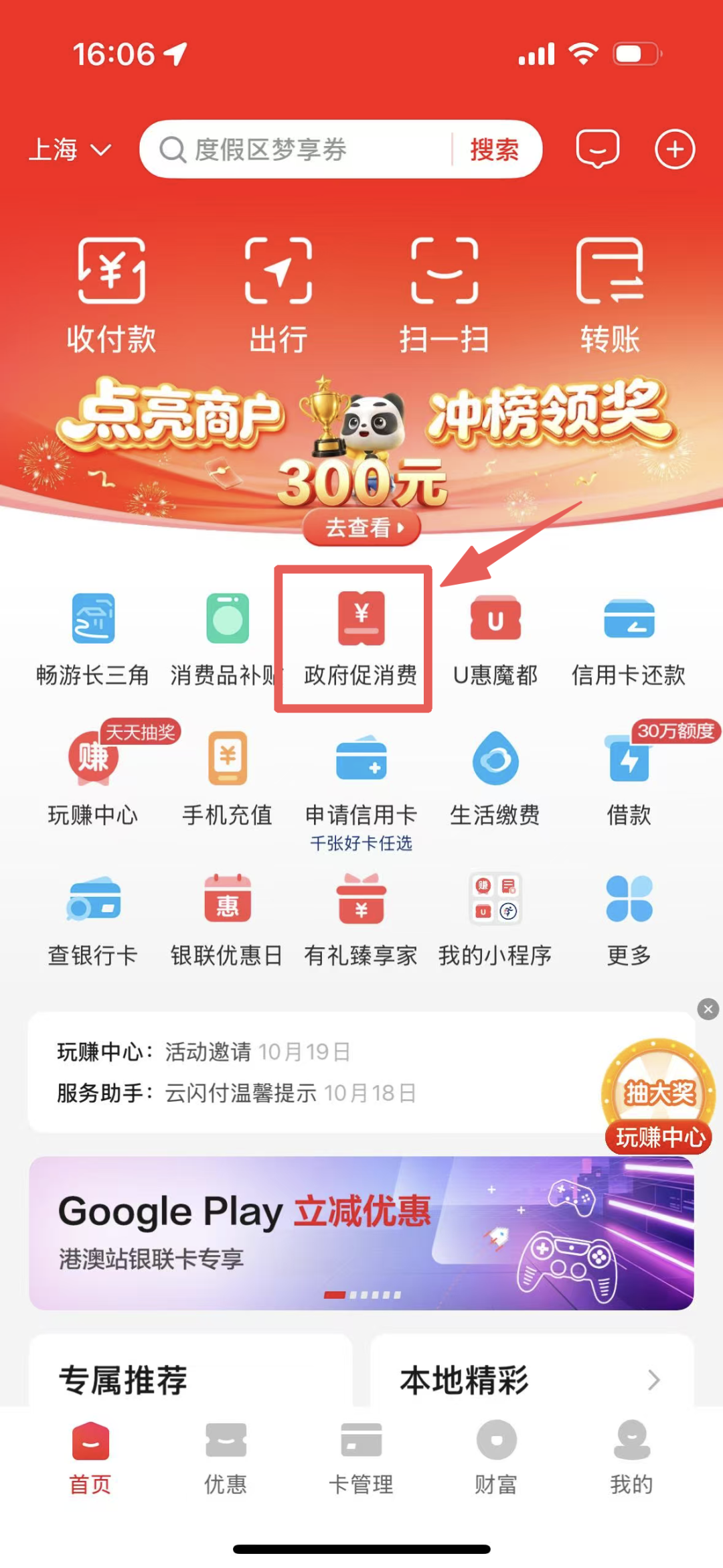723x1568 pixels.
Task: Open the 上海 city selector
Action: click(70, 149)
